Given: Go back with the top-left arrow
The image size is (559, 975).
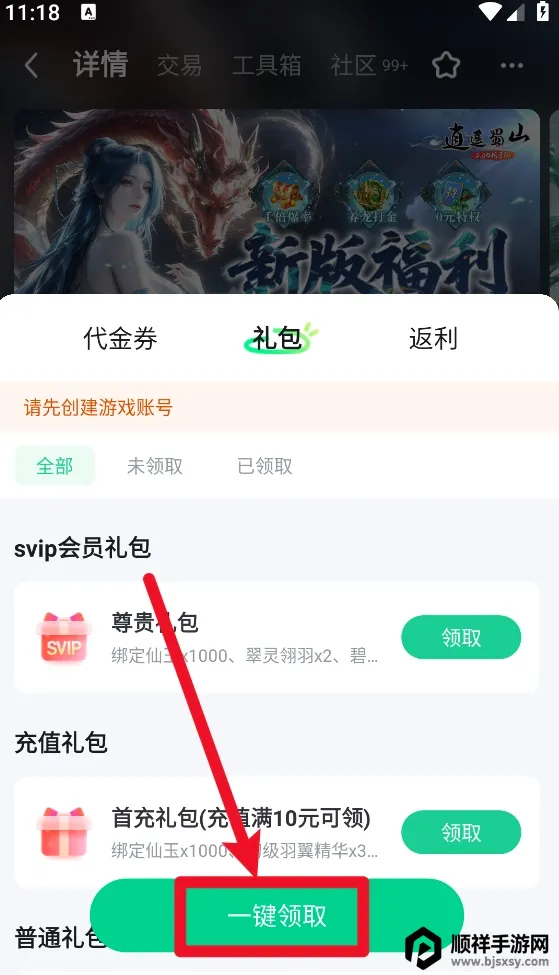Looking at the screenshot, I should coord(32,65).
